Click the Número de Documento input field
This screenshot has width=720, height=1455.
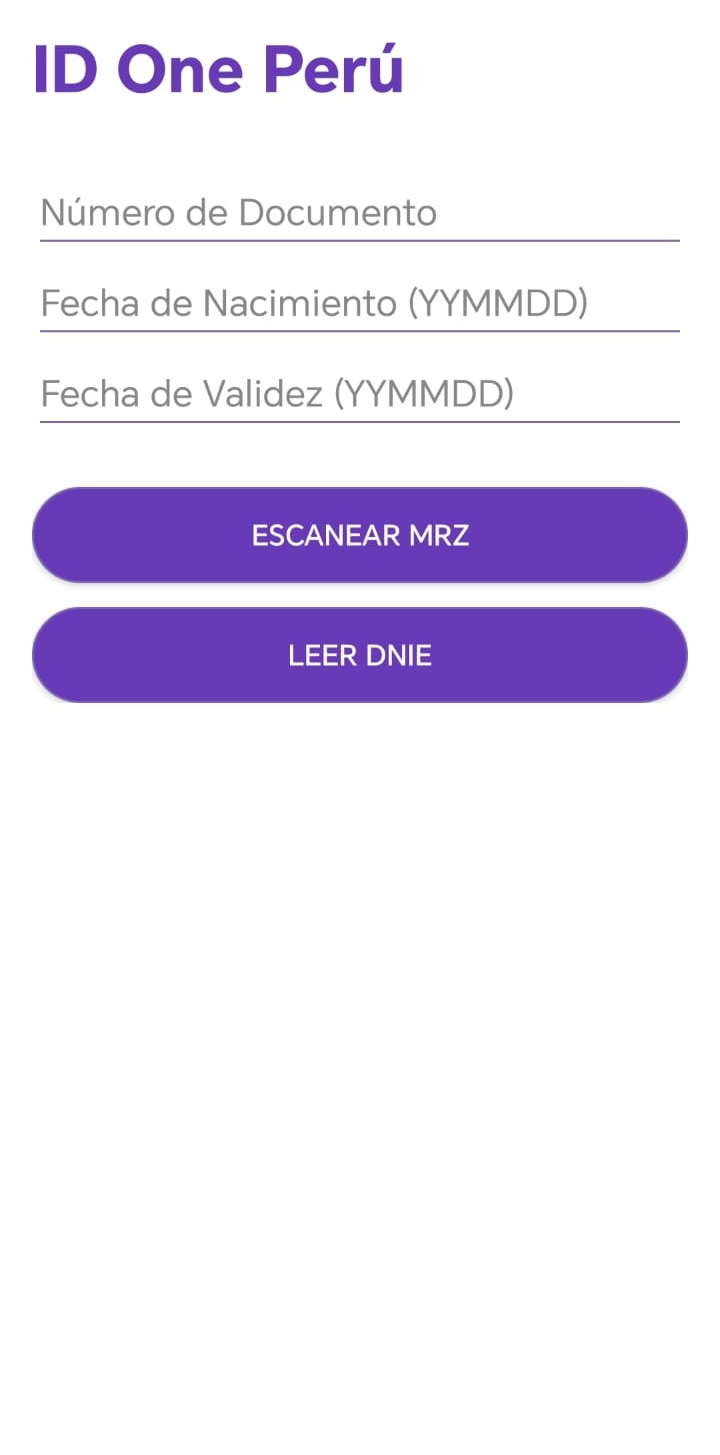tap(360, 213)
